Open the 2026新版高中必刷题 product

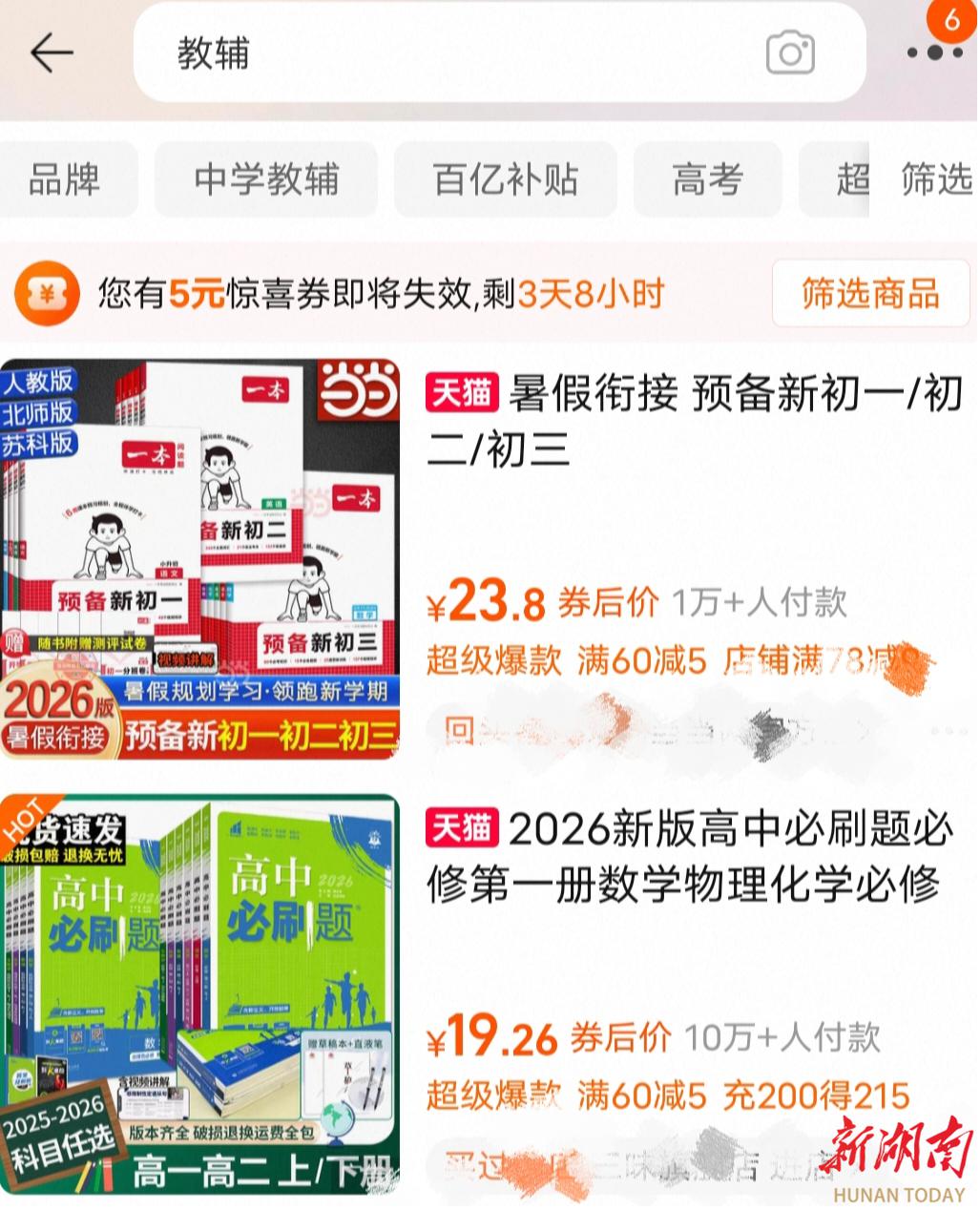pyautogui.click(x=687, y=856)
